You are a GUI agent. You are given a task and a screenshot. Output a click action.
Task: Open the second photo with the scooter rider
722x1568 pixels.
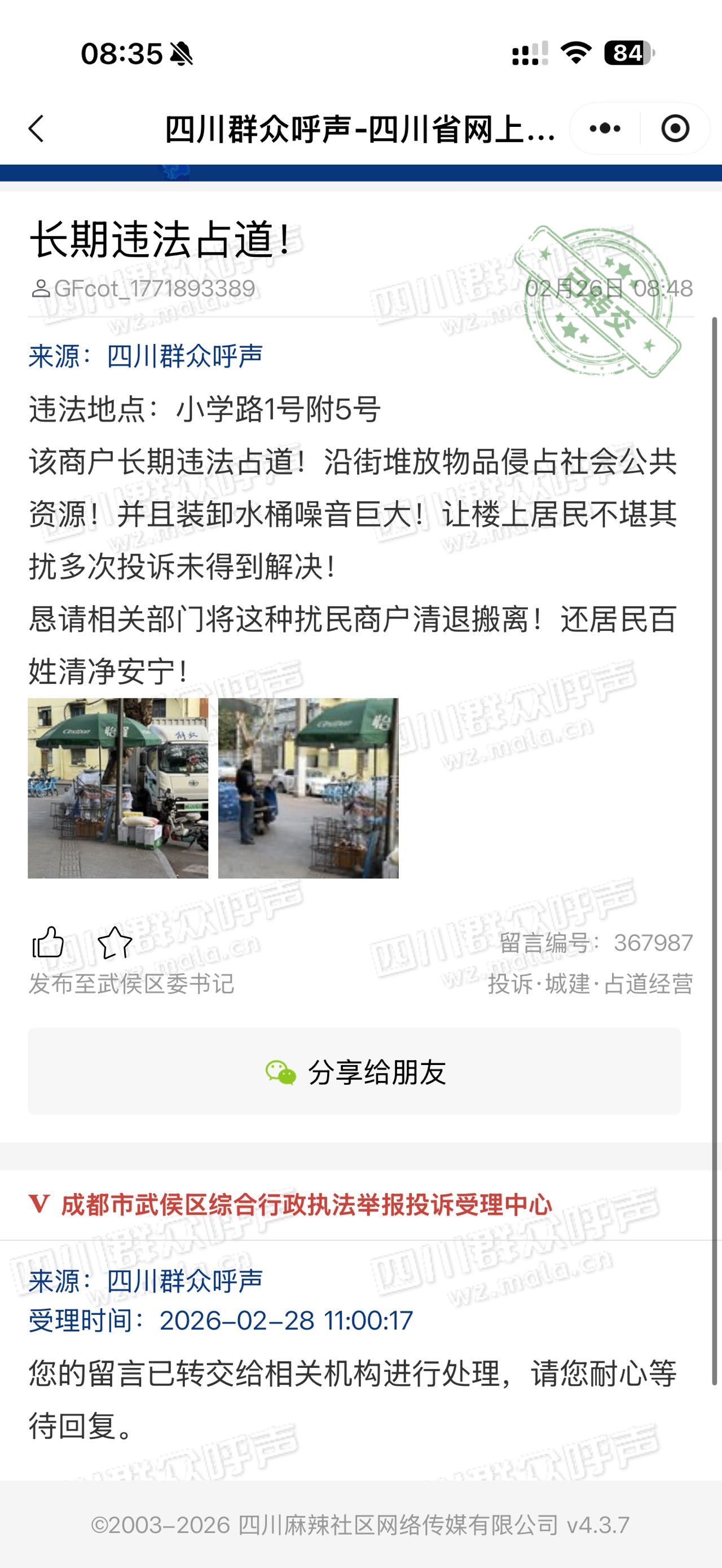click(309, 788)
